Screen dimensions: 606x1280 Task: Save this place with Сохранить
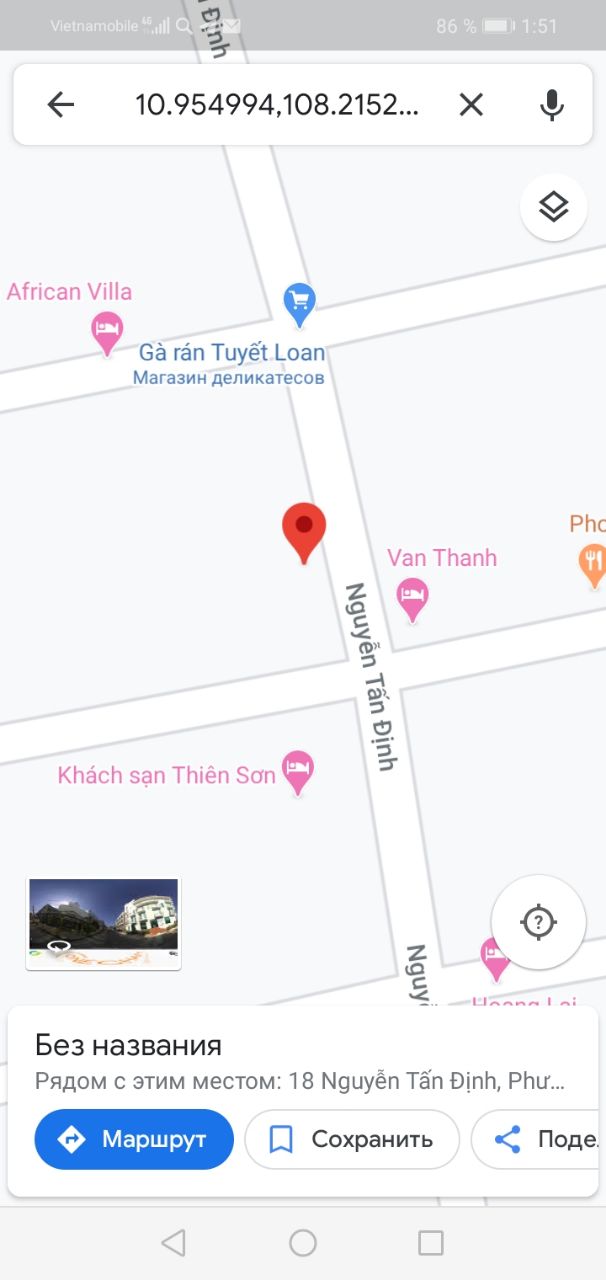(352, 1139)
